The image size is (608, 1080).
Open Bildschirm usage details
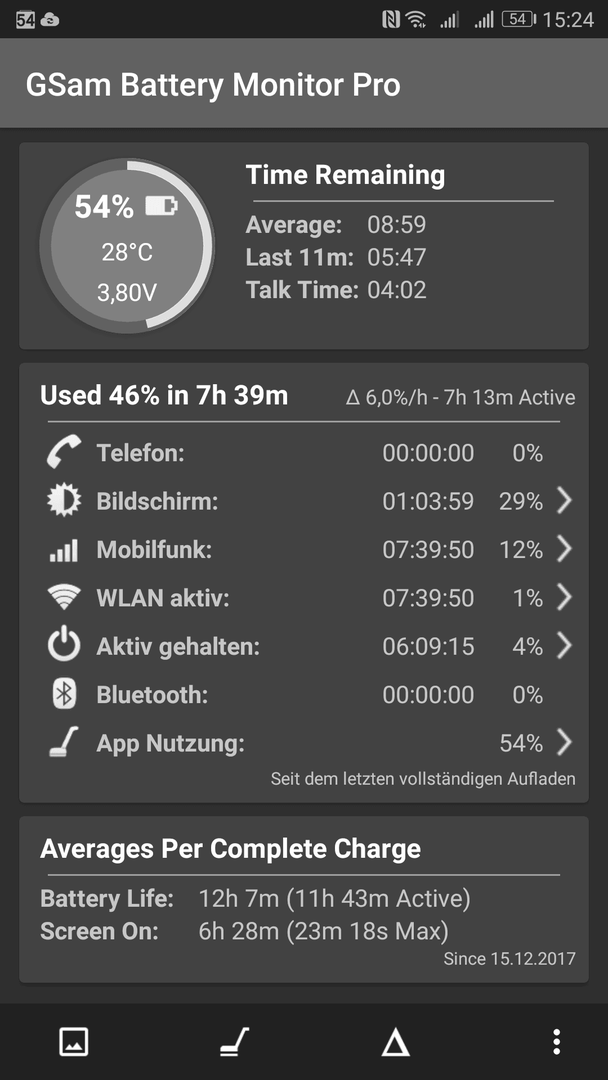point(304,501)
